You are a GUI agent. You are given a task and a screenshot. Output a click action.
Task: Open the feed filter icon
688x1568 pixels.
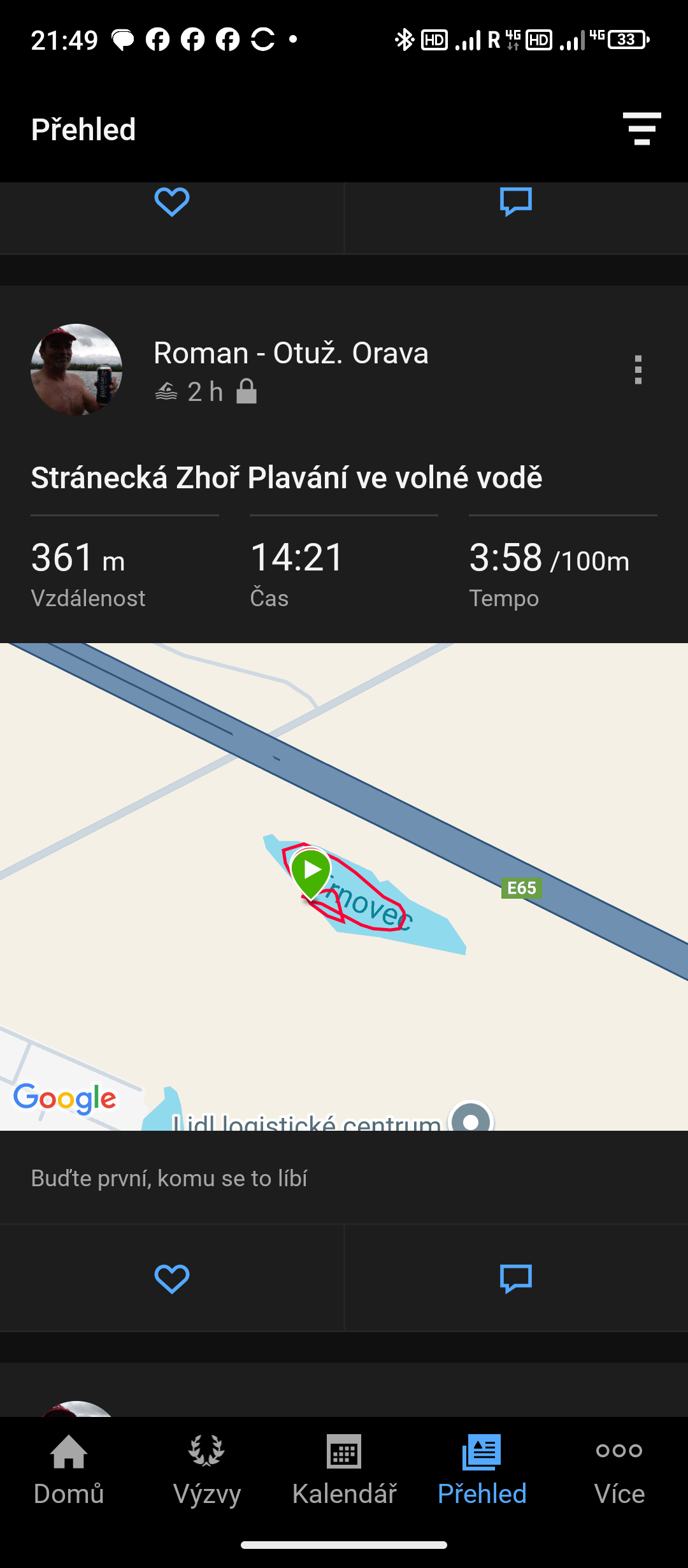click(641, 129)
